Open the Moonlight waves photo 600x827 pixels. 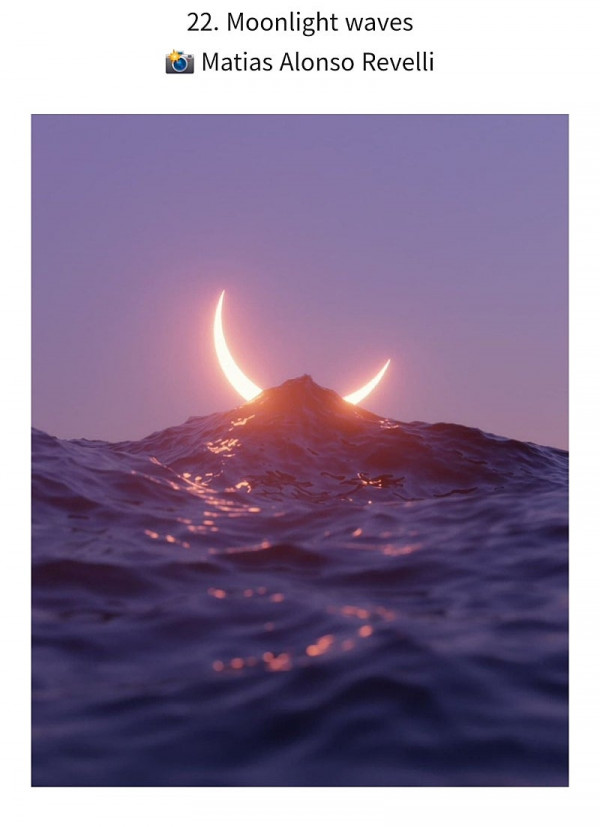coord(300,450)
